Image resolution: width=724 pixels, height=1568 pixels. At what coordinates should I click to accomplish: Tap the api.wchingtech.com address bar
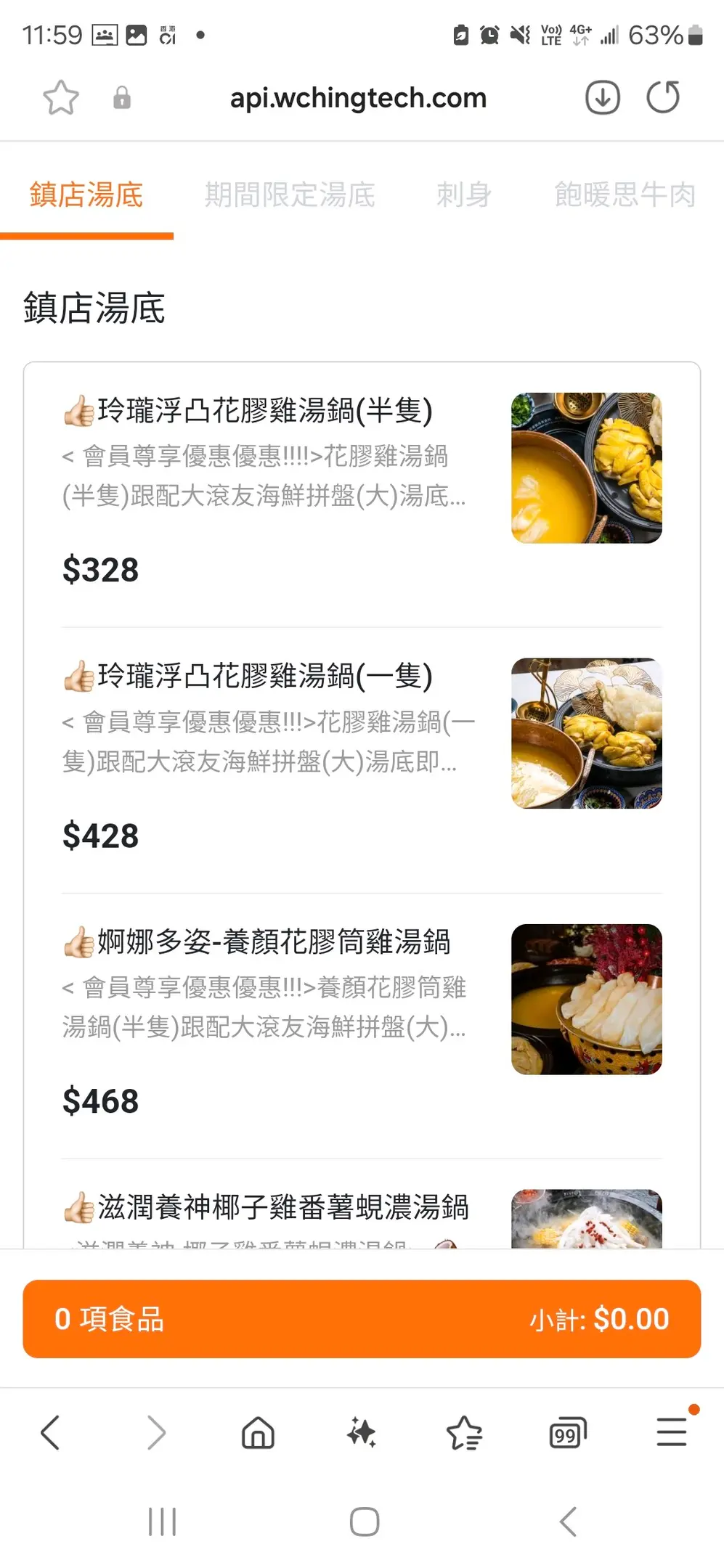(x=358, y=98)
